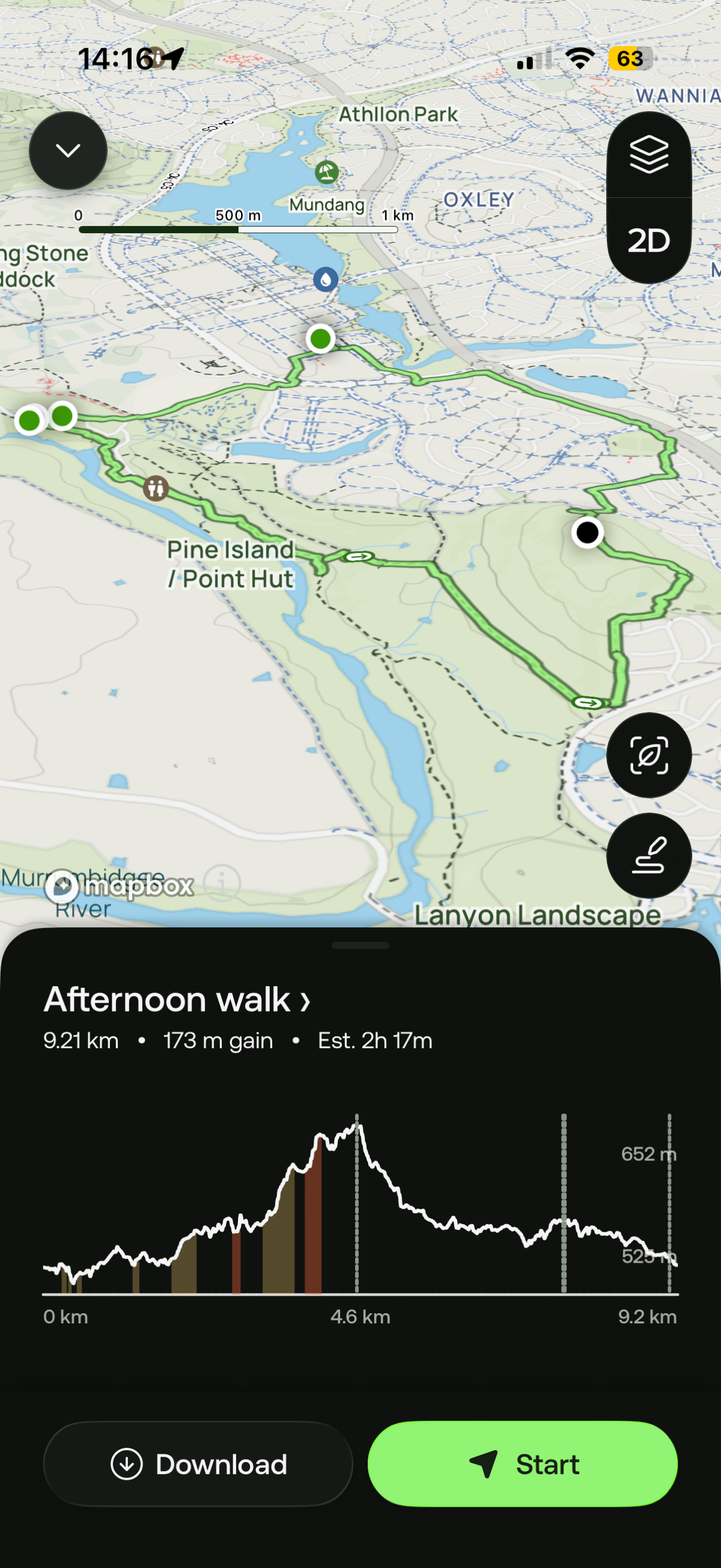This screenshot has height=1568, width=721.
Task: Open the map layers selector
Action: (648, 154)
